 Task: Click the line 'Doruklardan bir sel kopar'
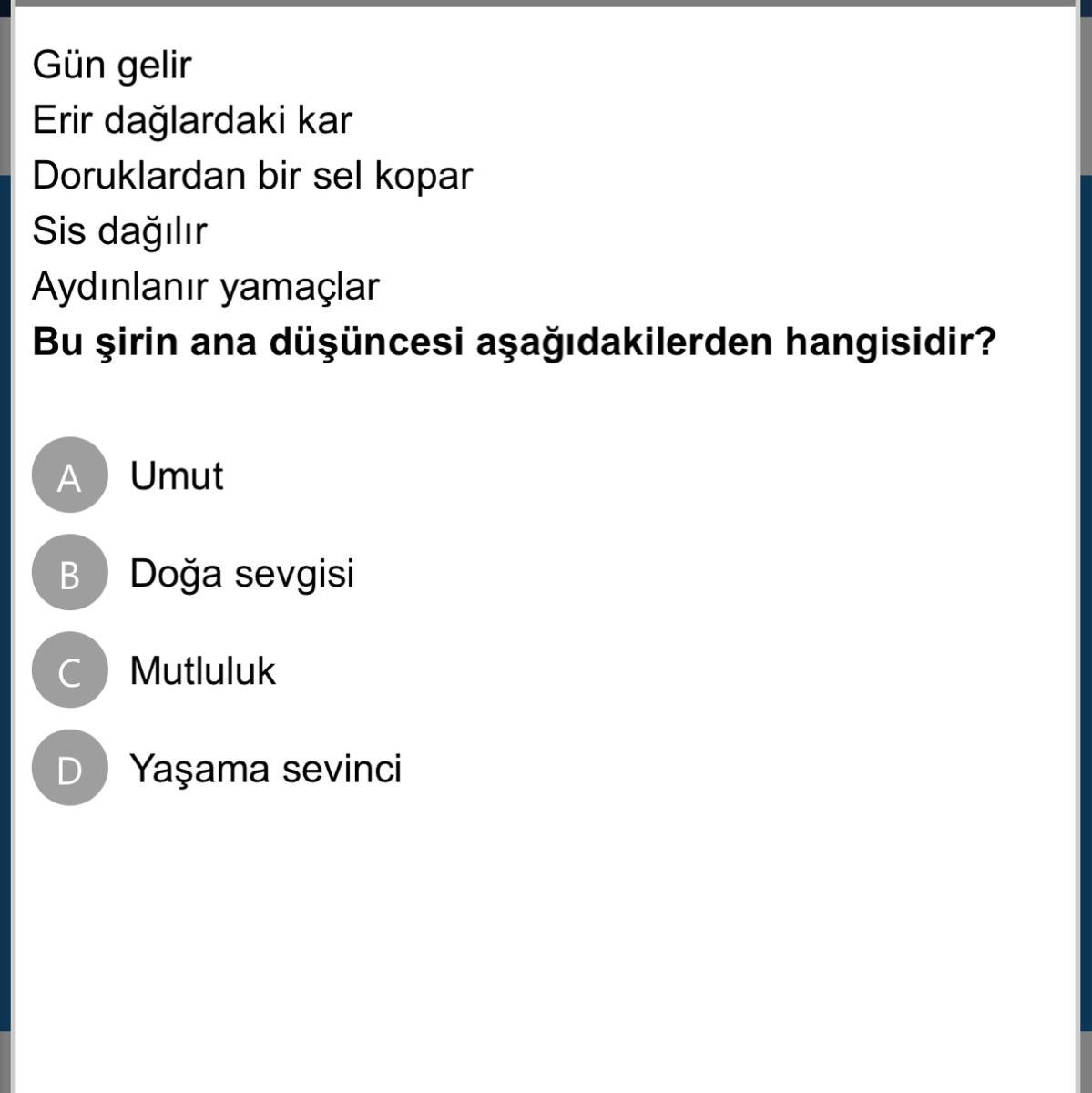252,175
